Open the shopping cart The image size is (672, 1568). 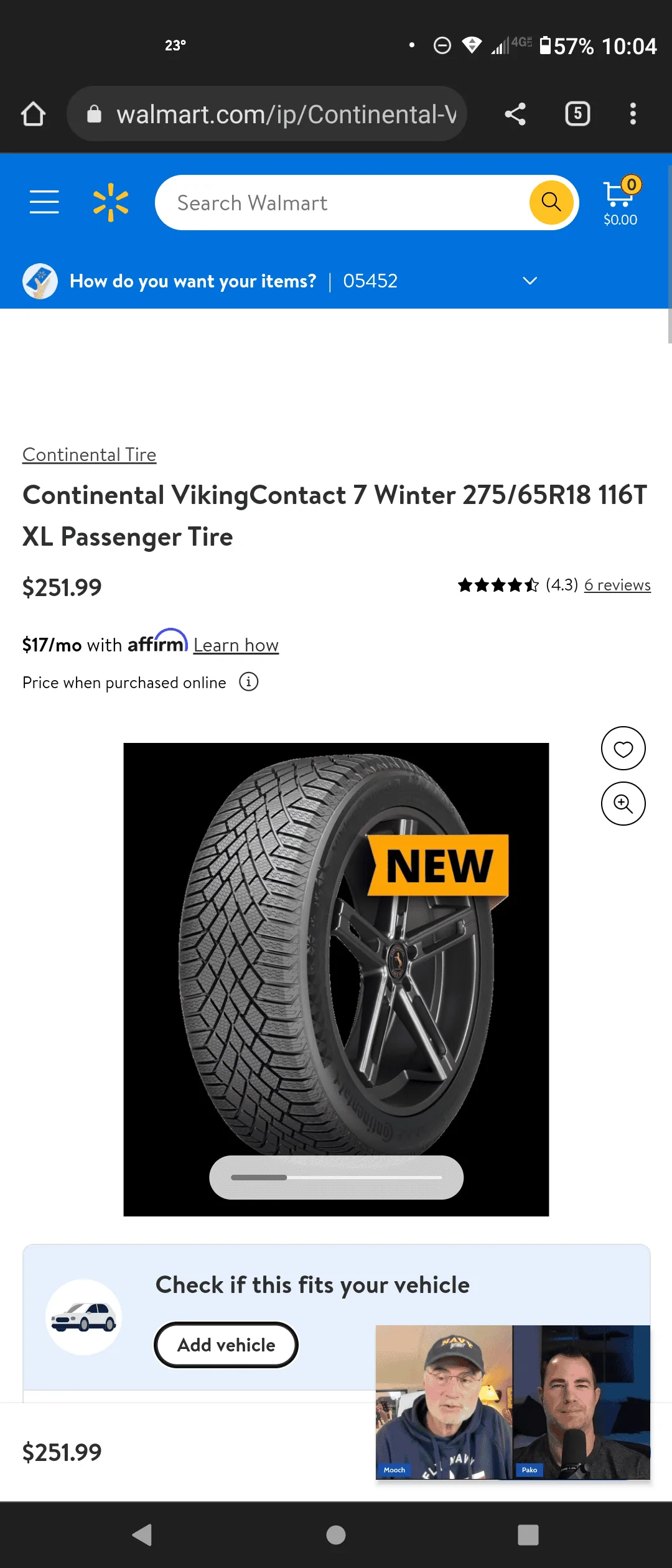coord(618,195)
